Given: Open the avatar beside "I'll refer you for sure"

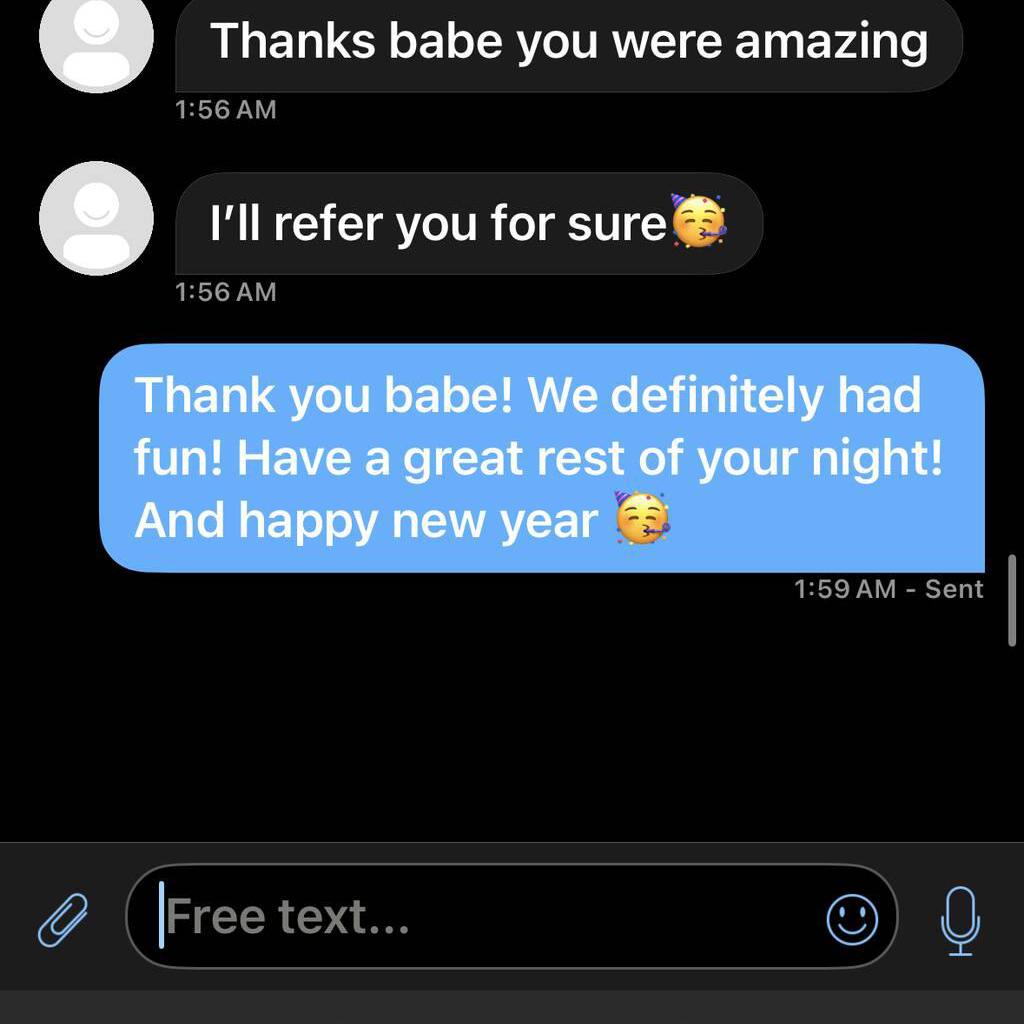Looking at the screenshot, I should coord(96,218).
